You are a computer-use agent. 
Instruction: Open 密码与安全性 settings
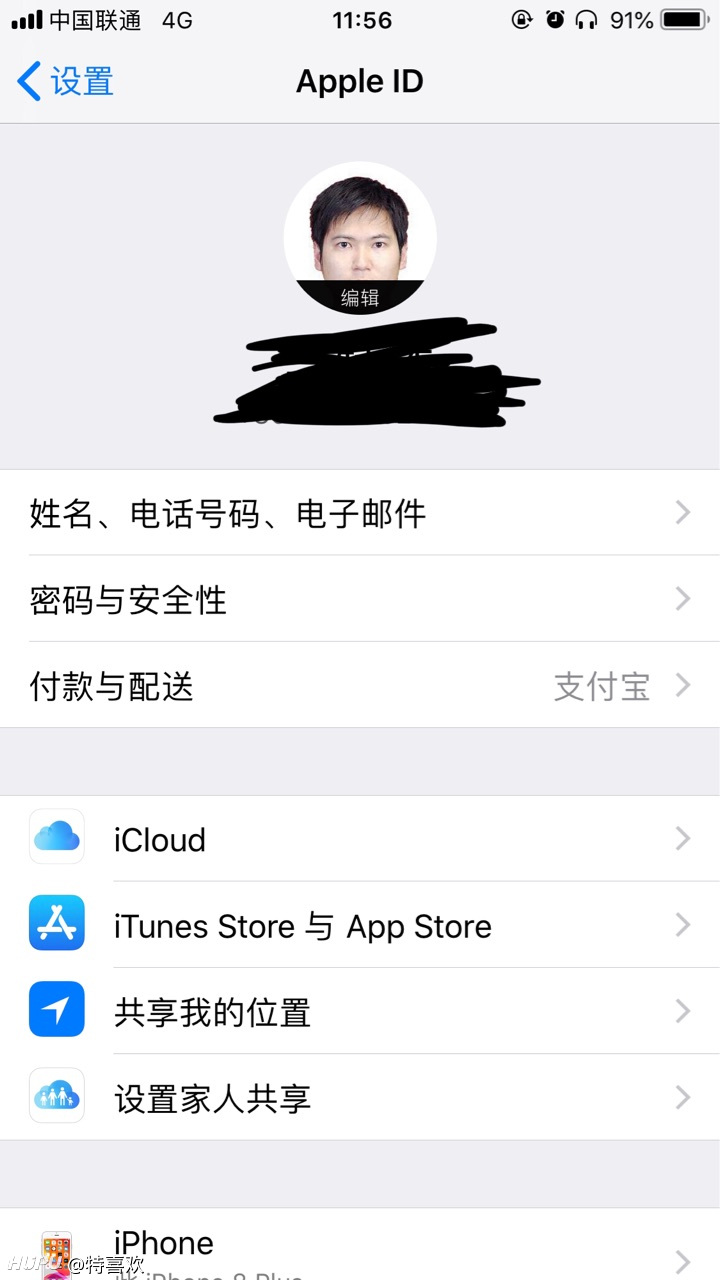click(360, 599)
